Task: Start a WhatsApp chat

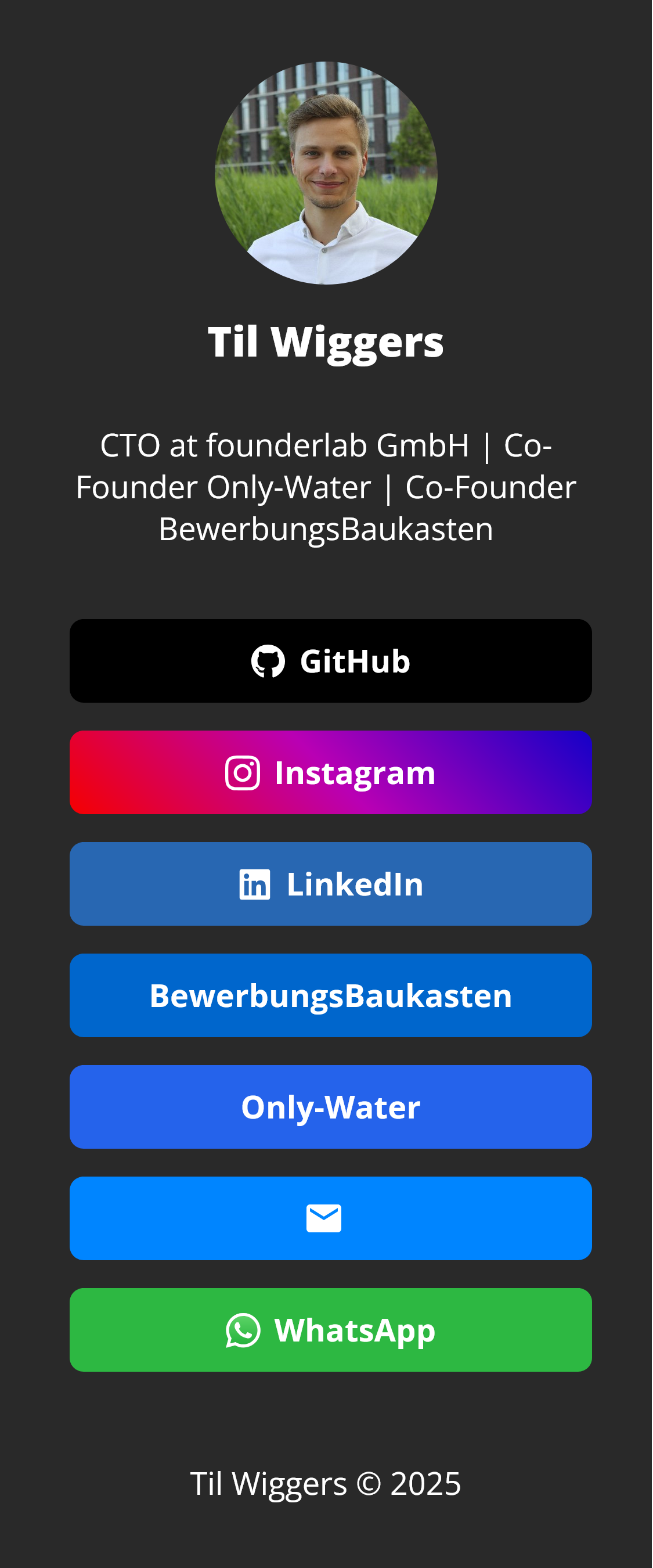Action: point(330,1329)
